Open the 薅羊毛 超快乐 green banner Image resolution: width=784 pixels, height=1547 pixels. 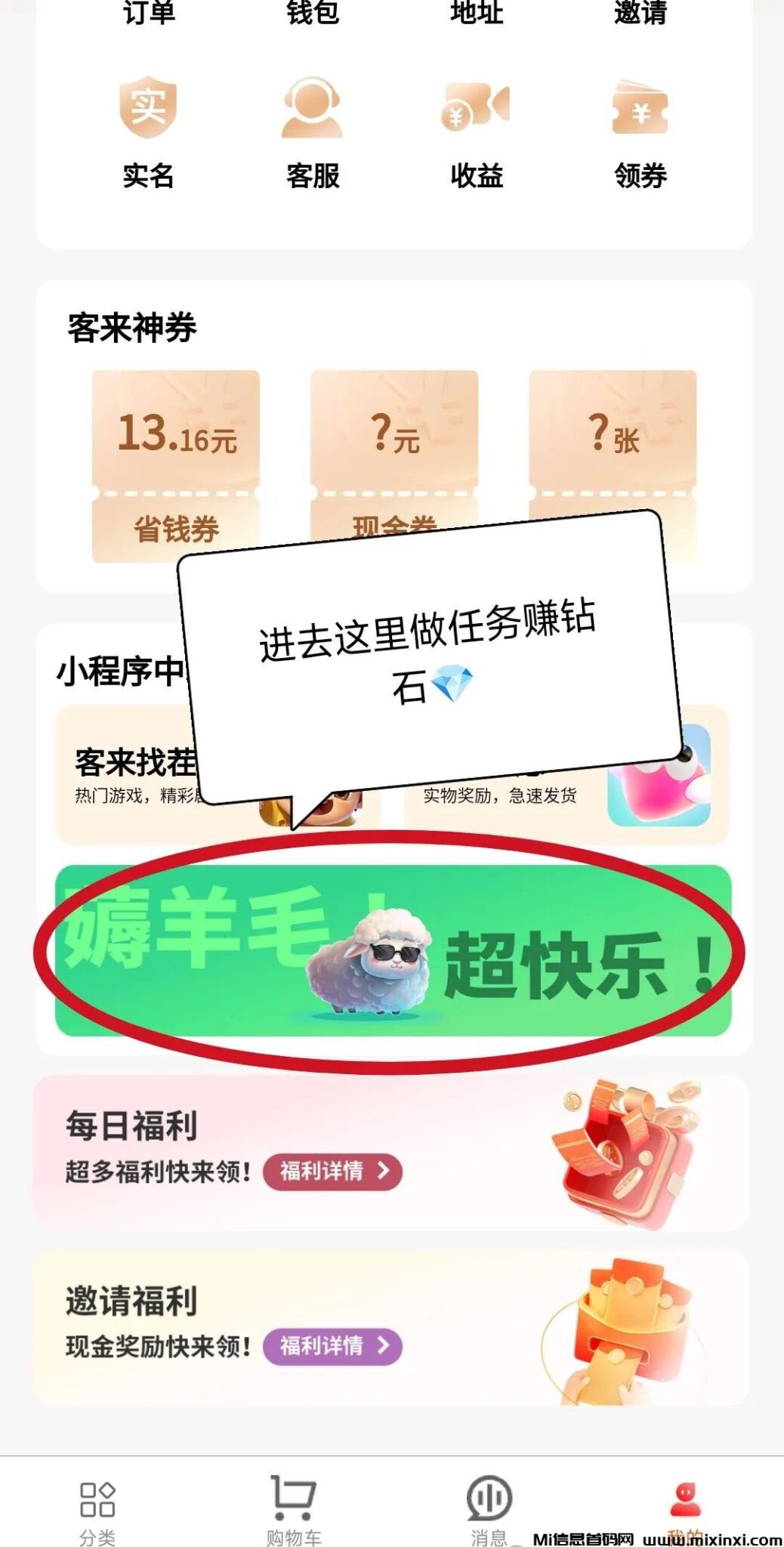point(393,950)
